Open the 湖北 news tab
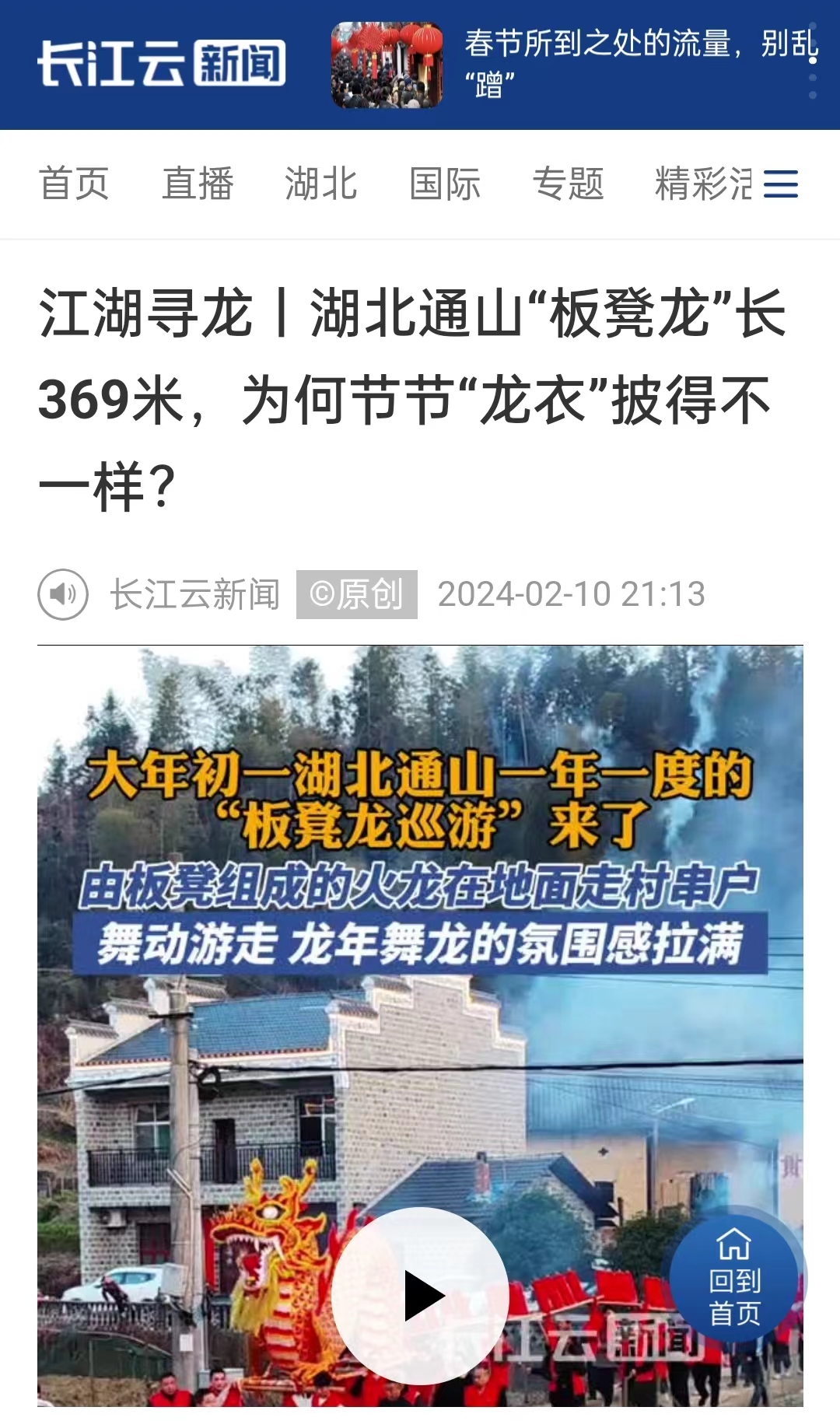Screen dimensions: 840x1421 tap(320, 184)
